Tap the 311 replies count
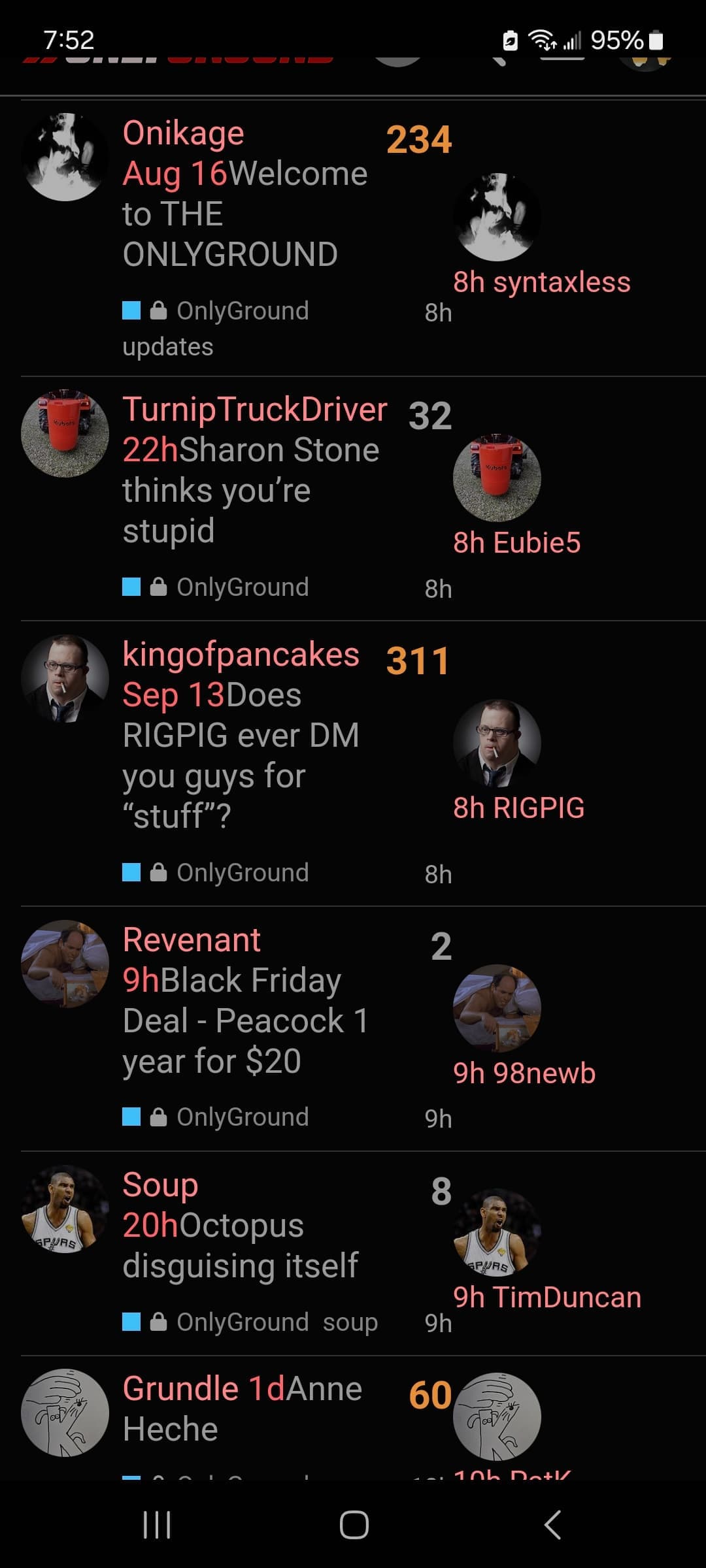This screenshot has width=706, height=1568. [x=418, y=661]
